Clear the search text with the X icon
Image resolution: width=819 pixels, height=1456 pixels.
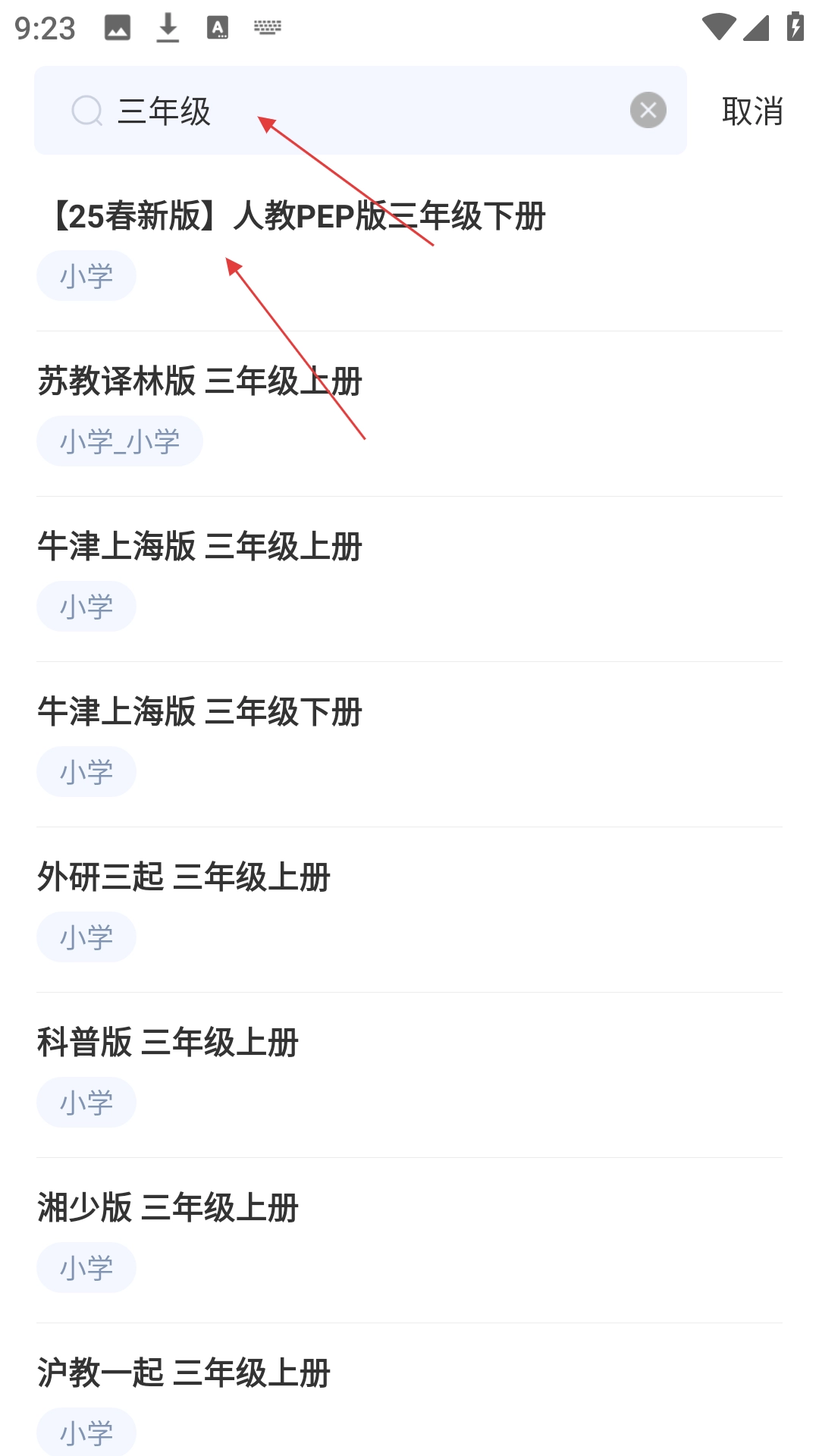[648, 111]
